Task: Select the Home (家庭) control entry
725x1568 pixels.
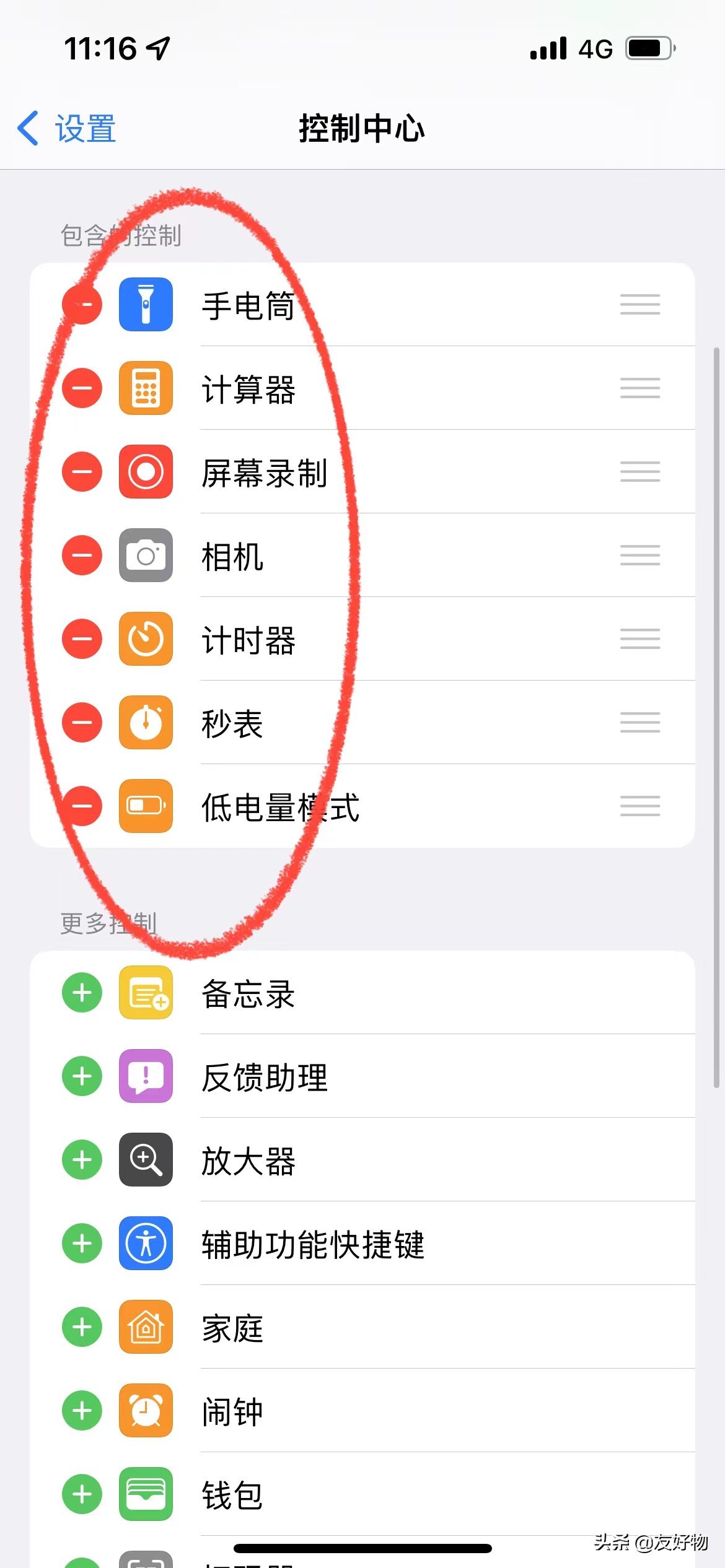Action: coord(232,1328)
